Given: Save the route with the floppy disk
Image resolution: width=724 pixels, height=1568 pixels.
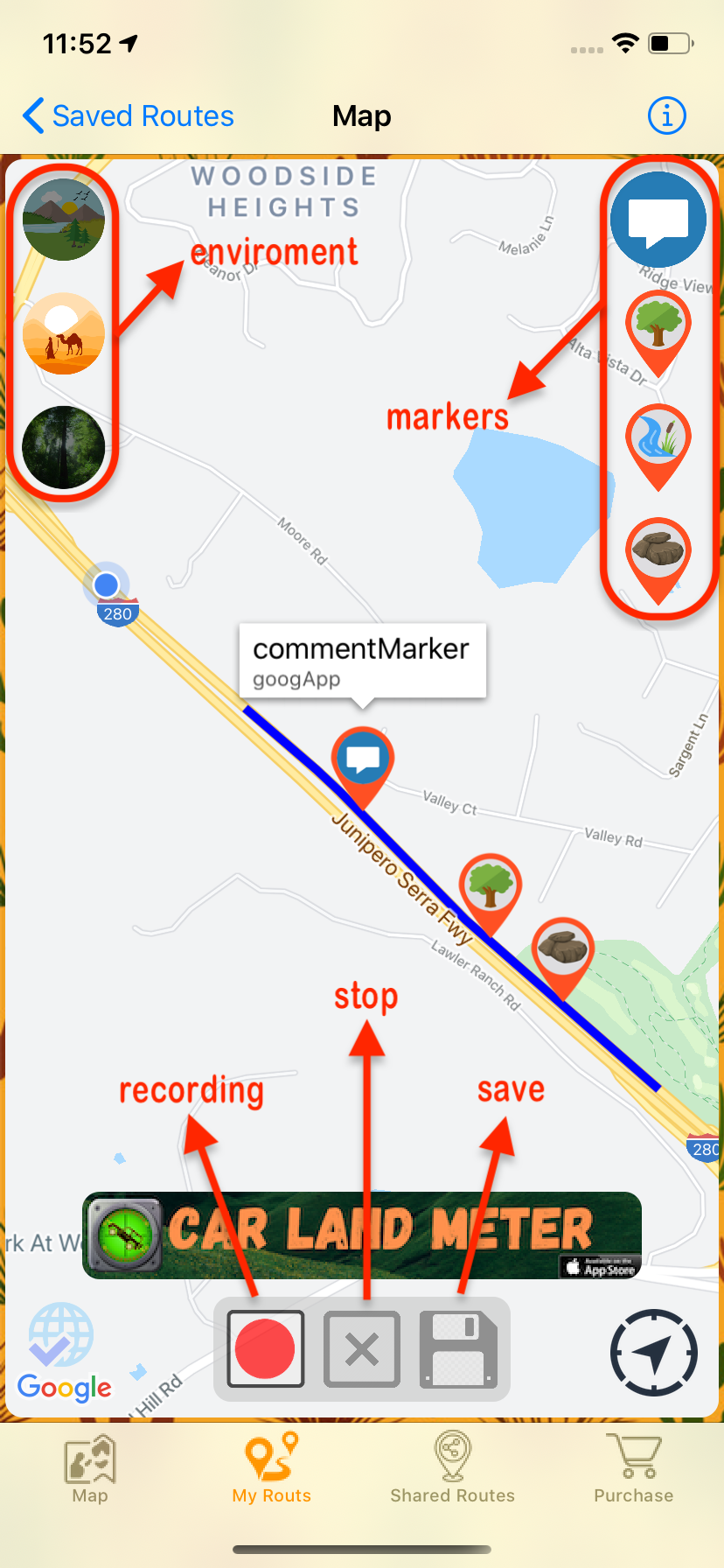Looking at the screenshot, I should [459, 1348].
